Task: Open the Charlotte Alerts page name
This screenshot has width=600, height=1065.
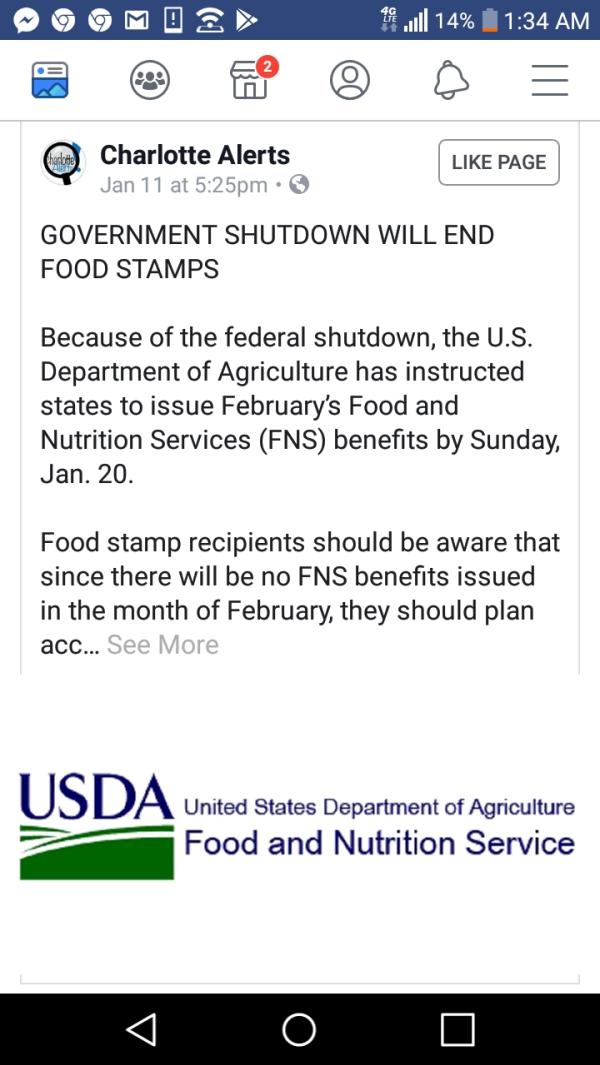Action: (195, 155)
